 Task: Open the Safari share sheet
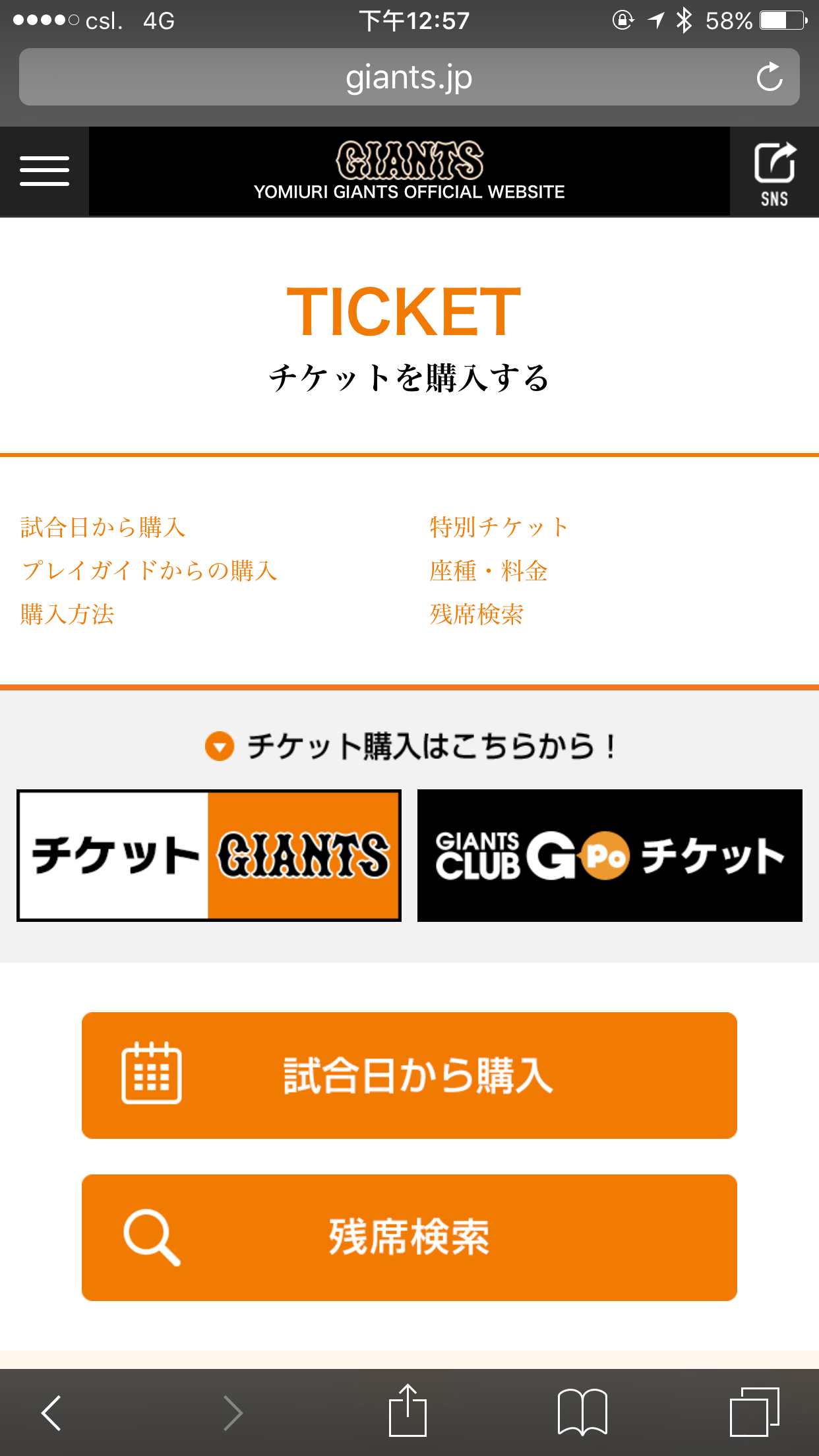click(408, 1411)
